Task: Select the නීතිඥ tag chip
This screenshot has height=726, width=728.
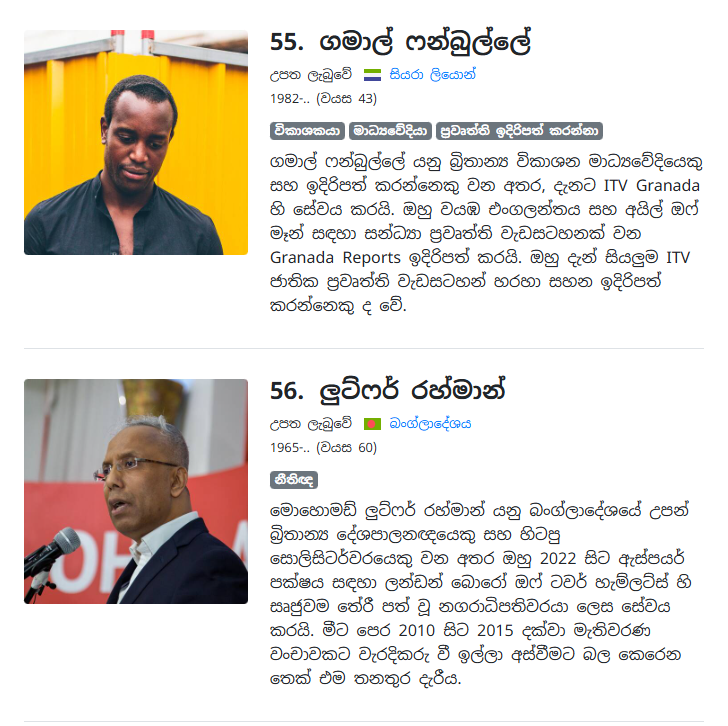Action: pos(293,479)
